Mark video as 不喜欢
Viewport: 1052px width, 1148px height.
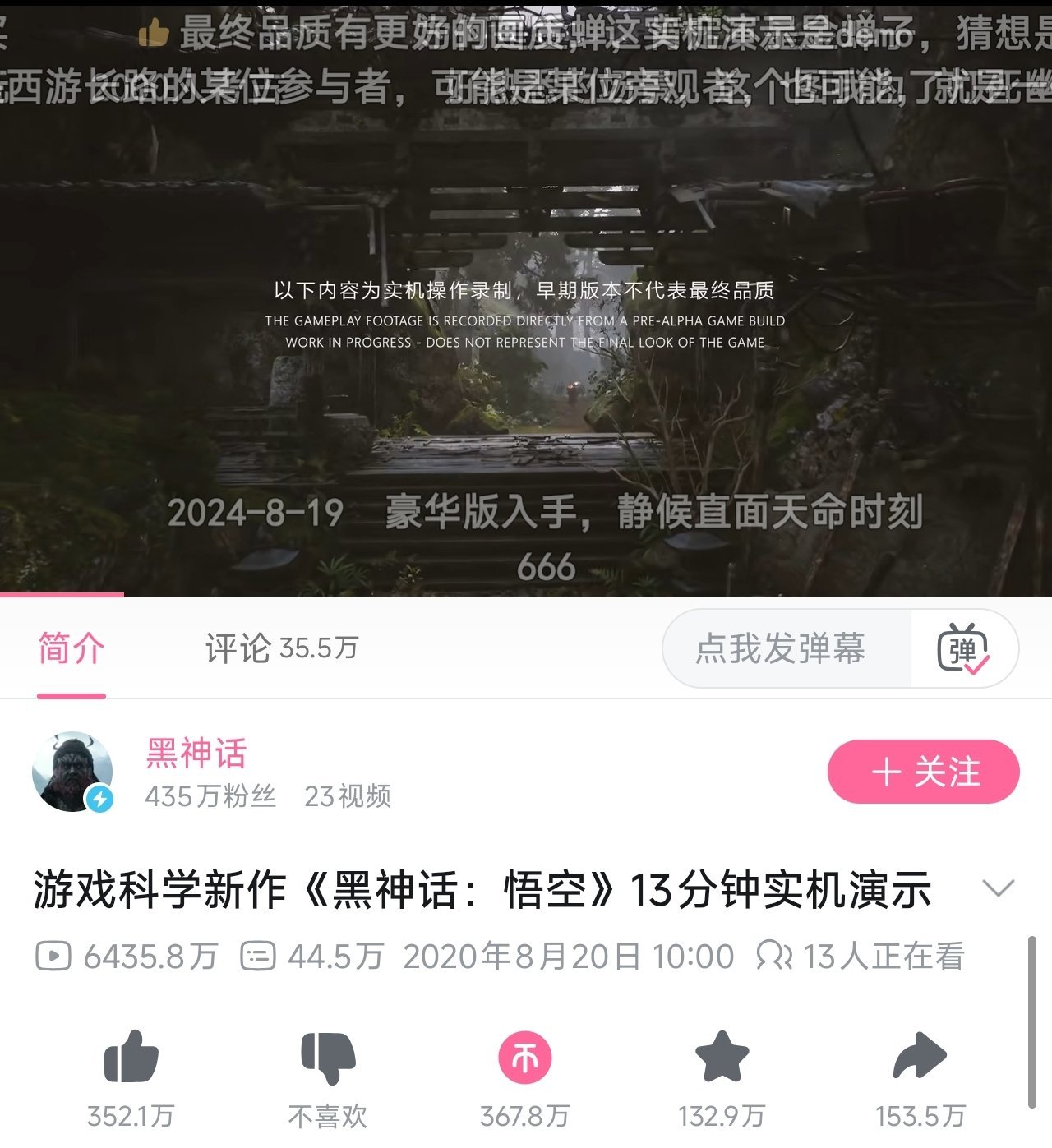point(328,1059)
